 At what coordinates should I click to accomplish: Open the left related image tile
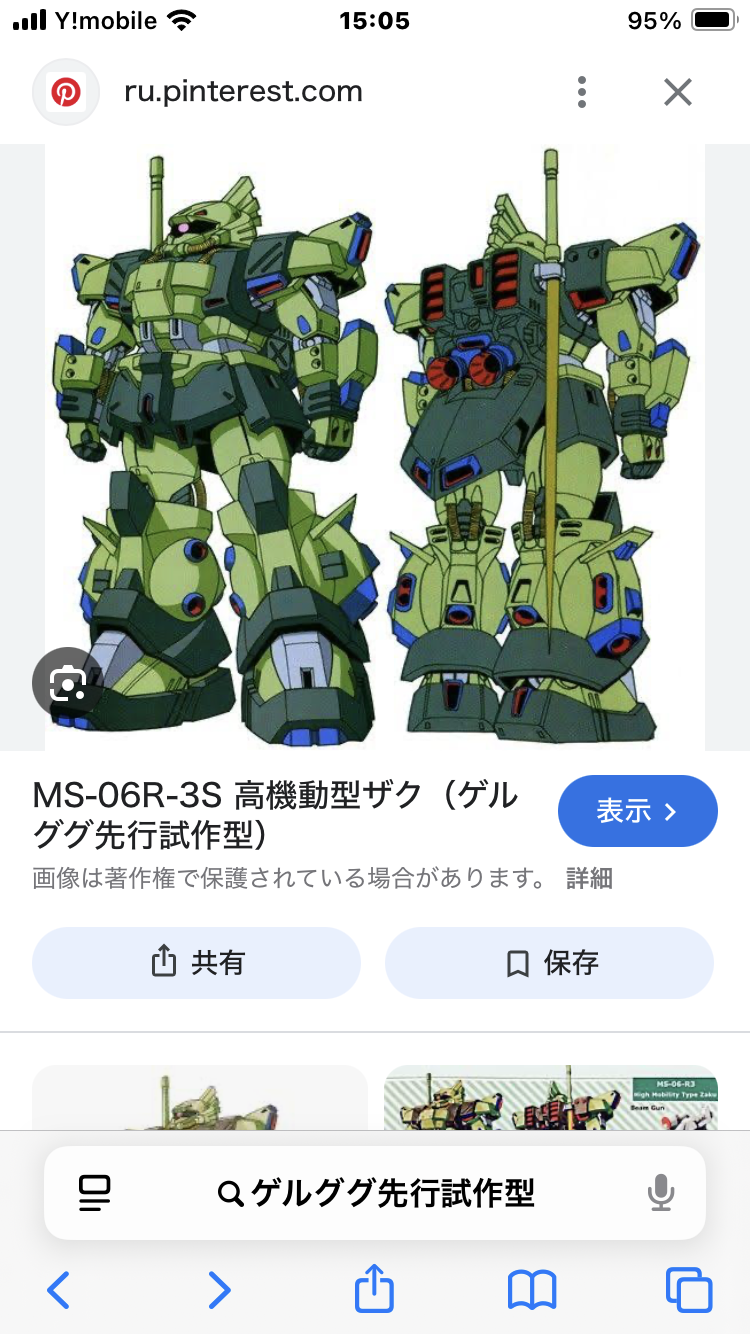[x=199, y=1098]
